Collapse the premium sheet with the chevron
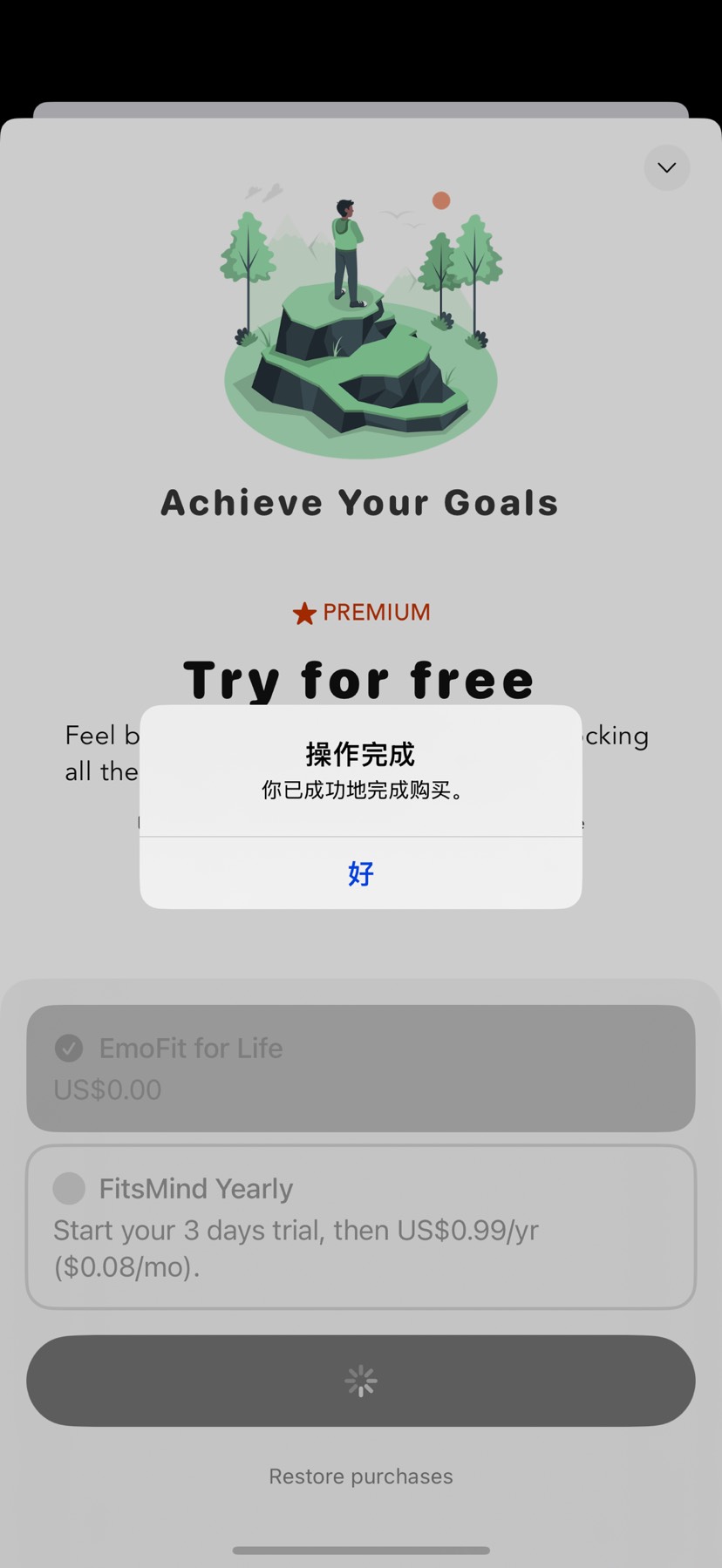 pyautogui.click(x=667, y=167)
